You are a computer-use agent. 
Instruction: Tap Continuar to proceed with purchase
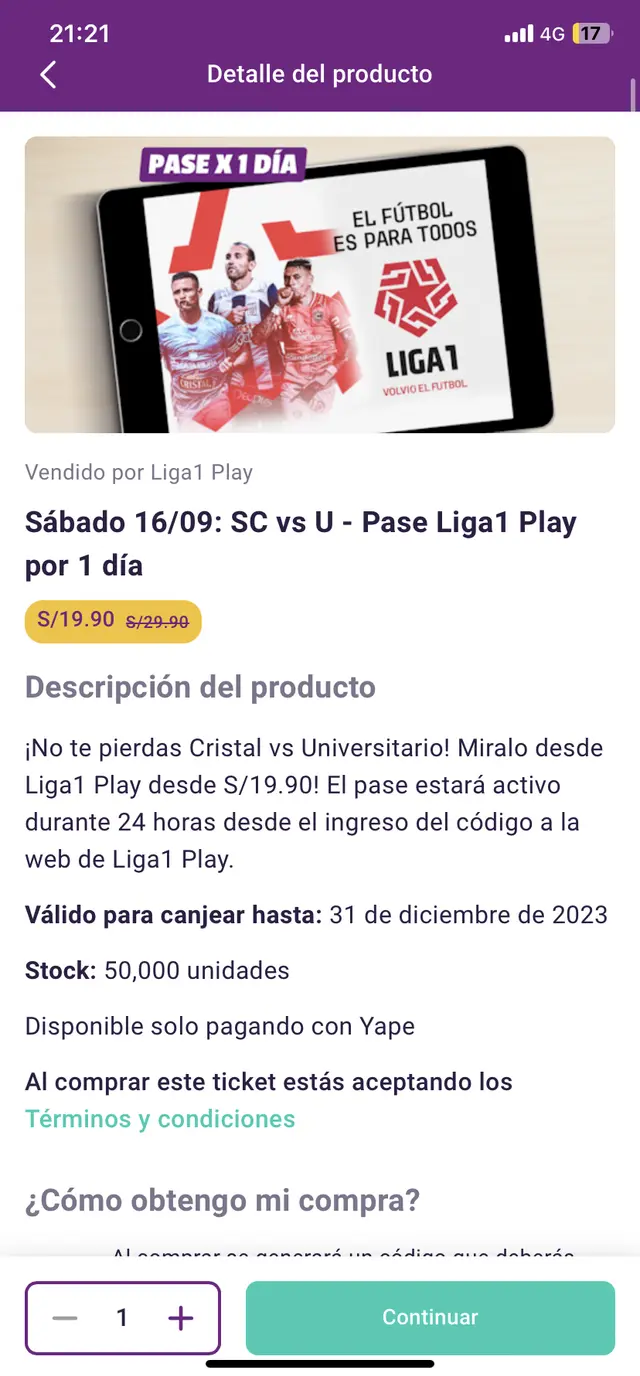[430, 1318]
